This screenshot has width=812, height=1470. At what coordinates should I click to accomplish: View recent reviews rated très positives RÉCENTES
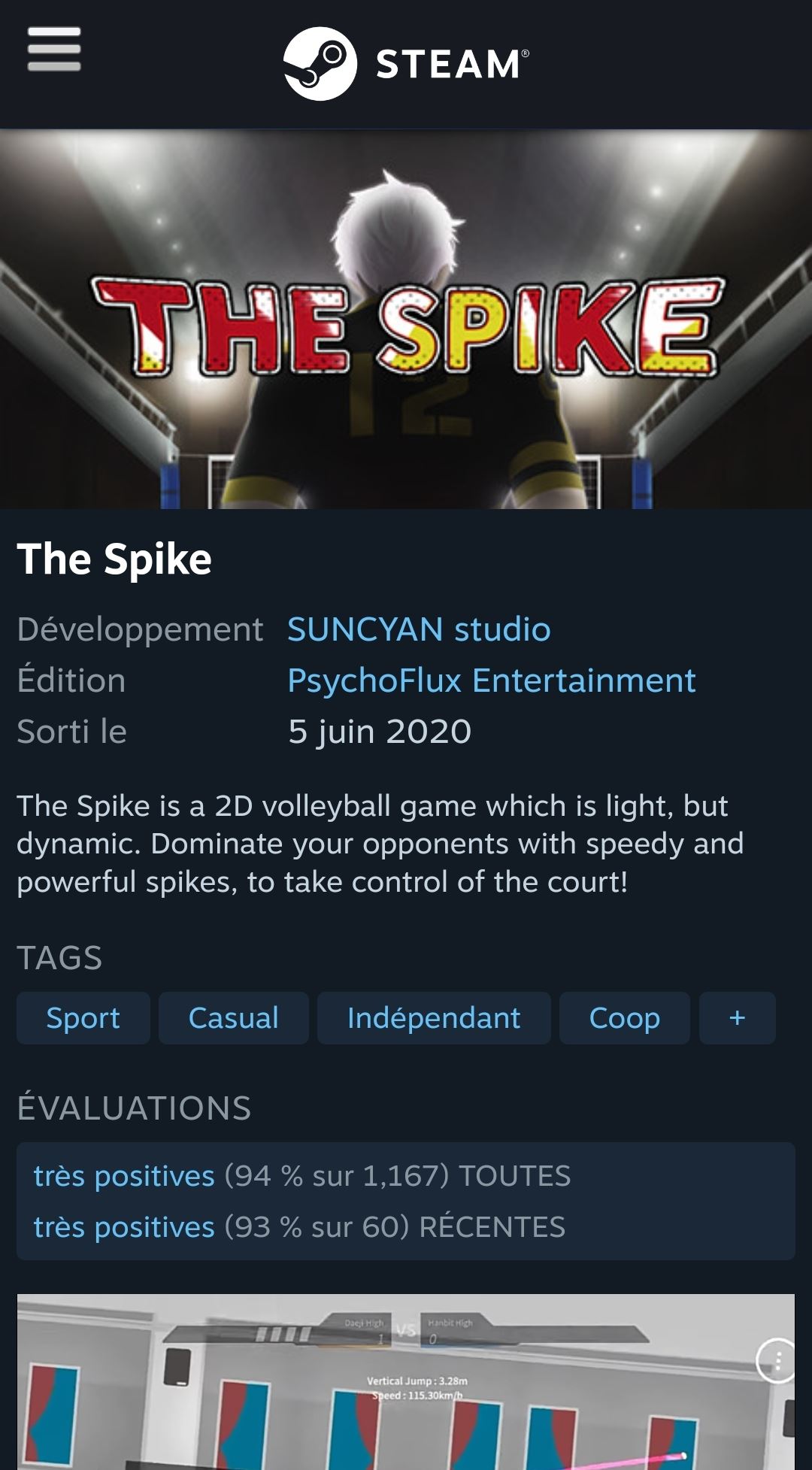124,1227
